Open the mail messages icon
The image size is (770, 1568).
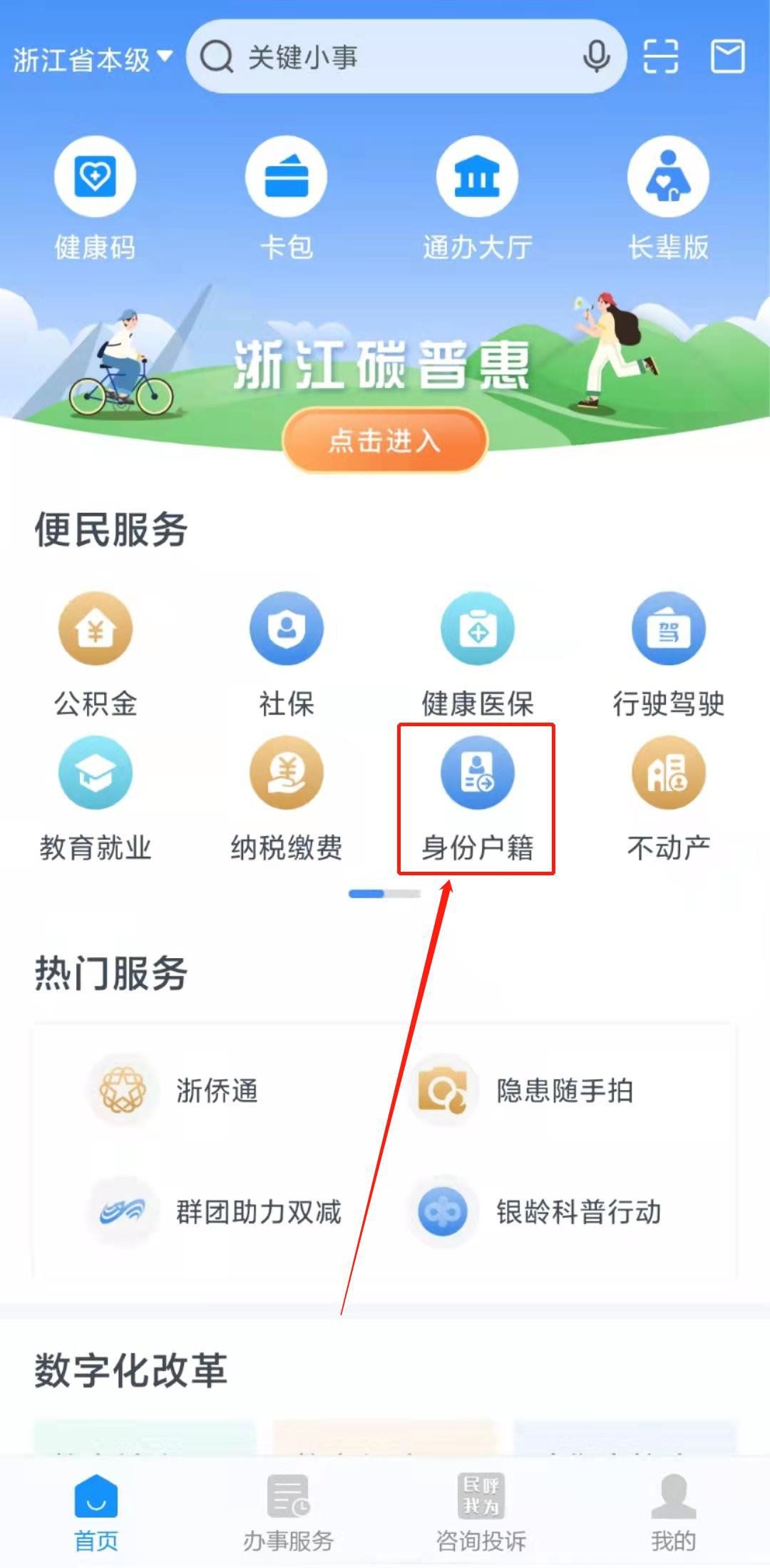coord(727,56)
